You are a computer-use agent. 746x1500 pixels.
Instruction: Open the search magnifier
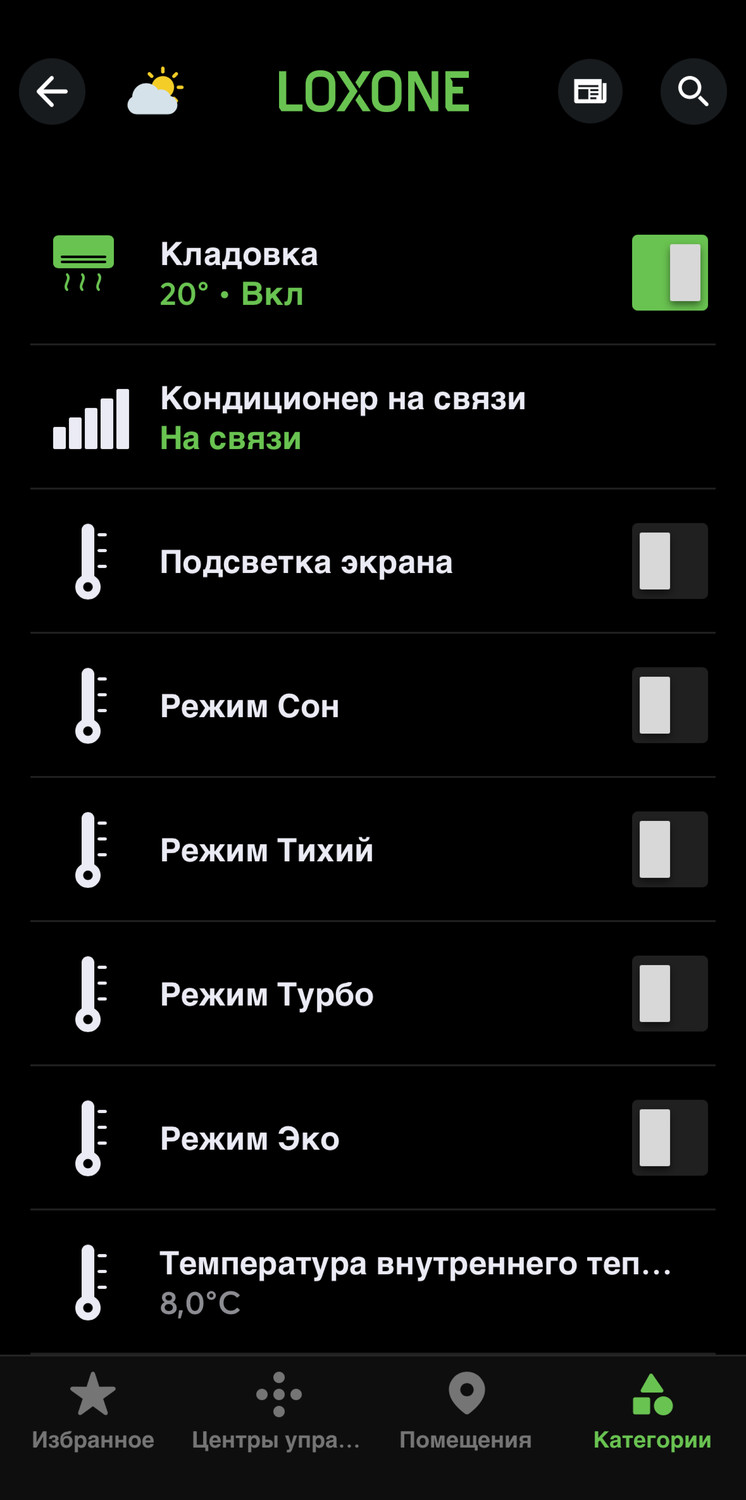693,92
